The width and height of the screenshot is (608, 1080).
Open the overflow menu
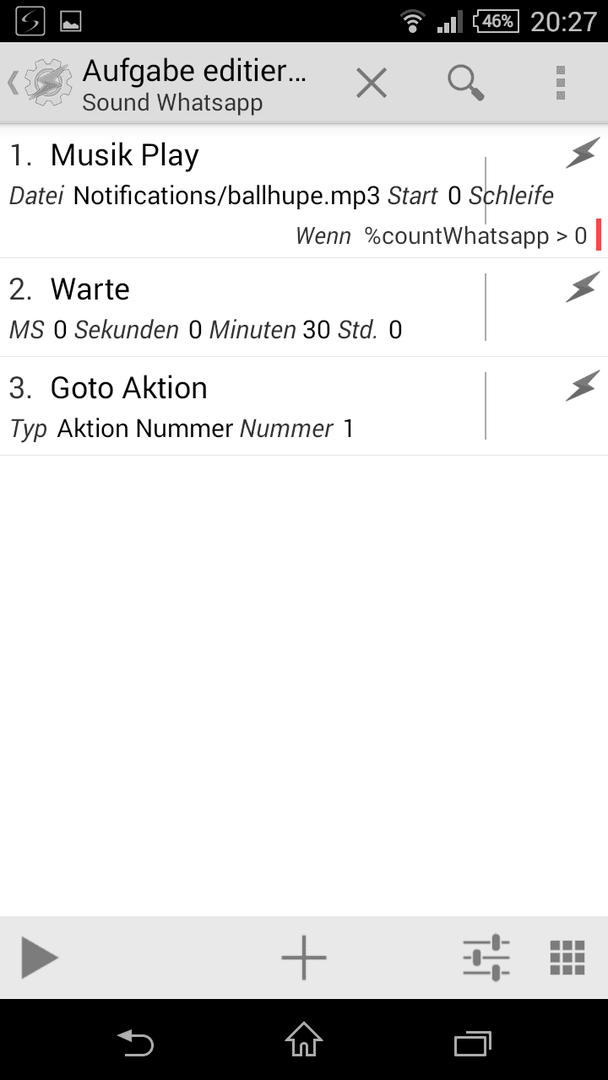[x=560, y=83]
